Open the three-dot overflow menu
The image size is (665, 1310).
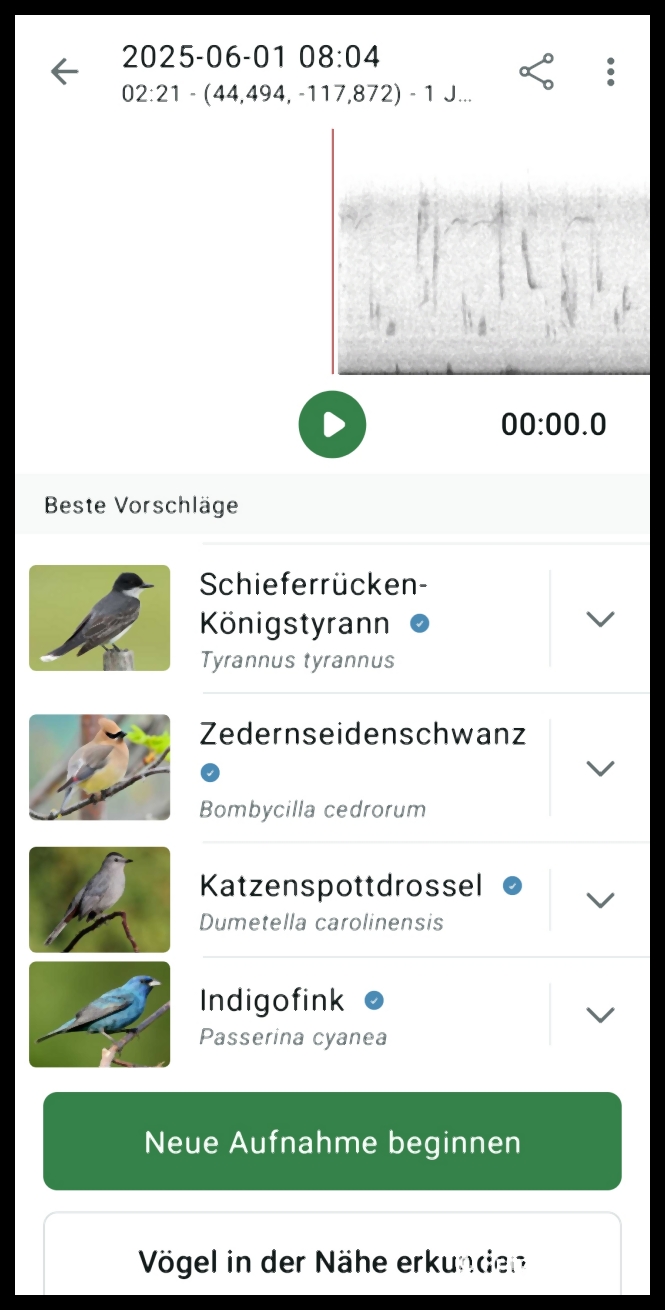click(610, 71)
